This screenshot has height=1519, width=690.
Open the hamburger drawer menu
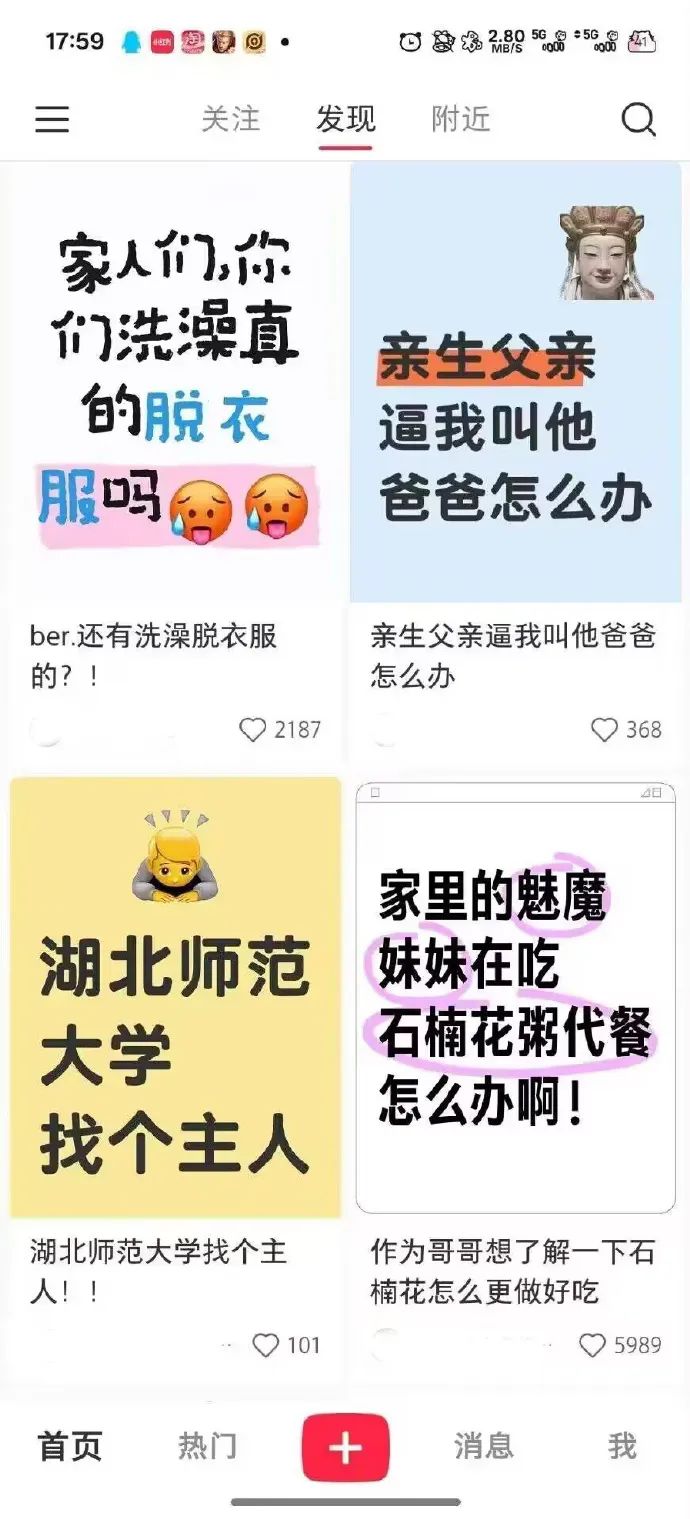(x=52, y=120)
